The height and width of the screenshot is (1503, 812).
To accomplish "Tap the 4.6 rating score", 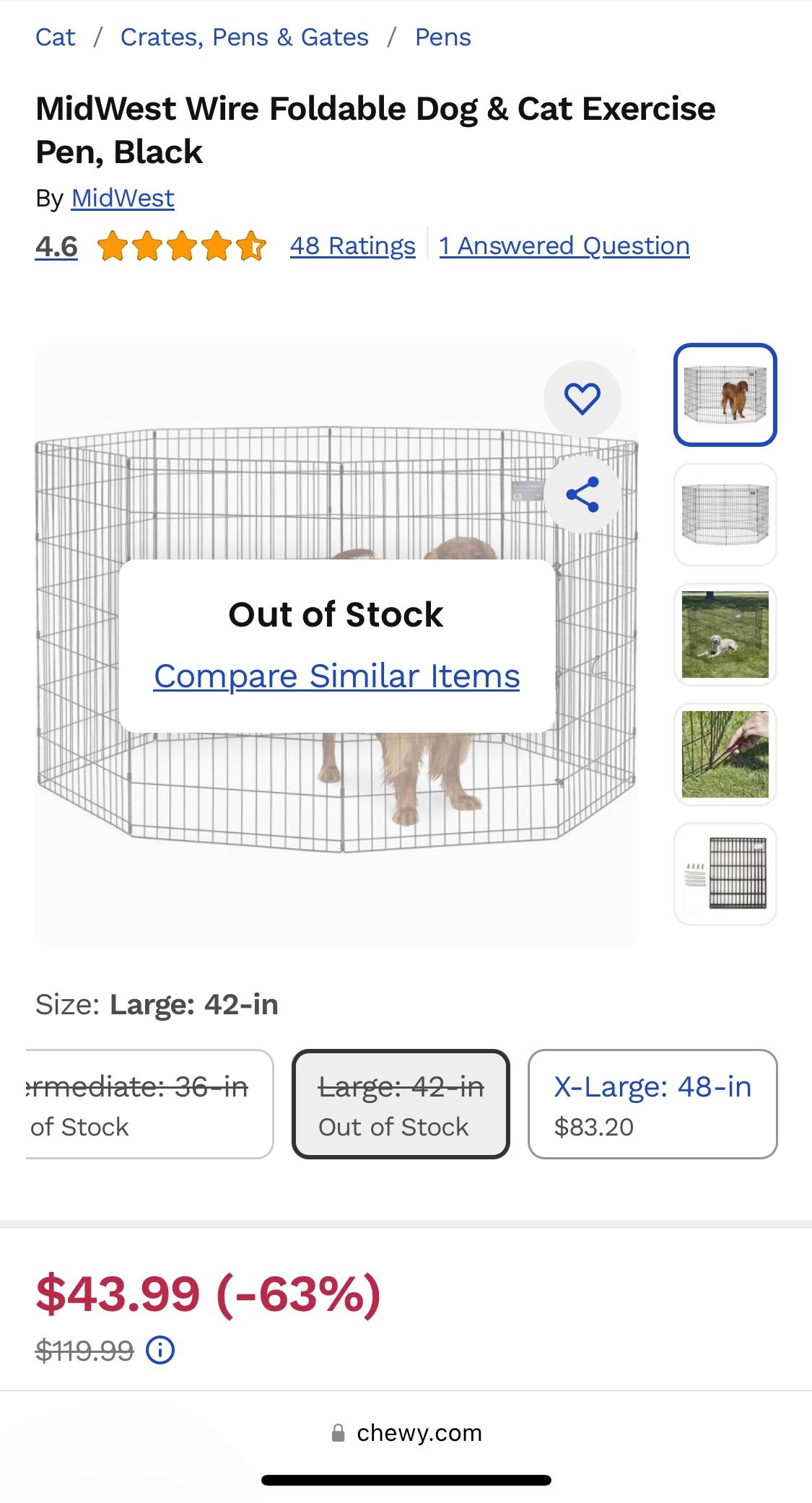I will pos(56,246).
